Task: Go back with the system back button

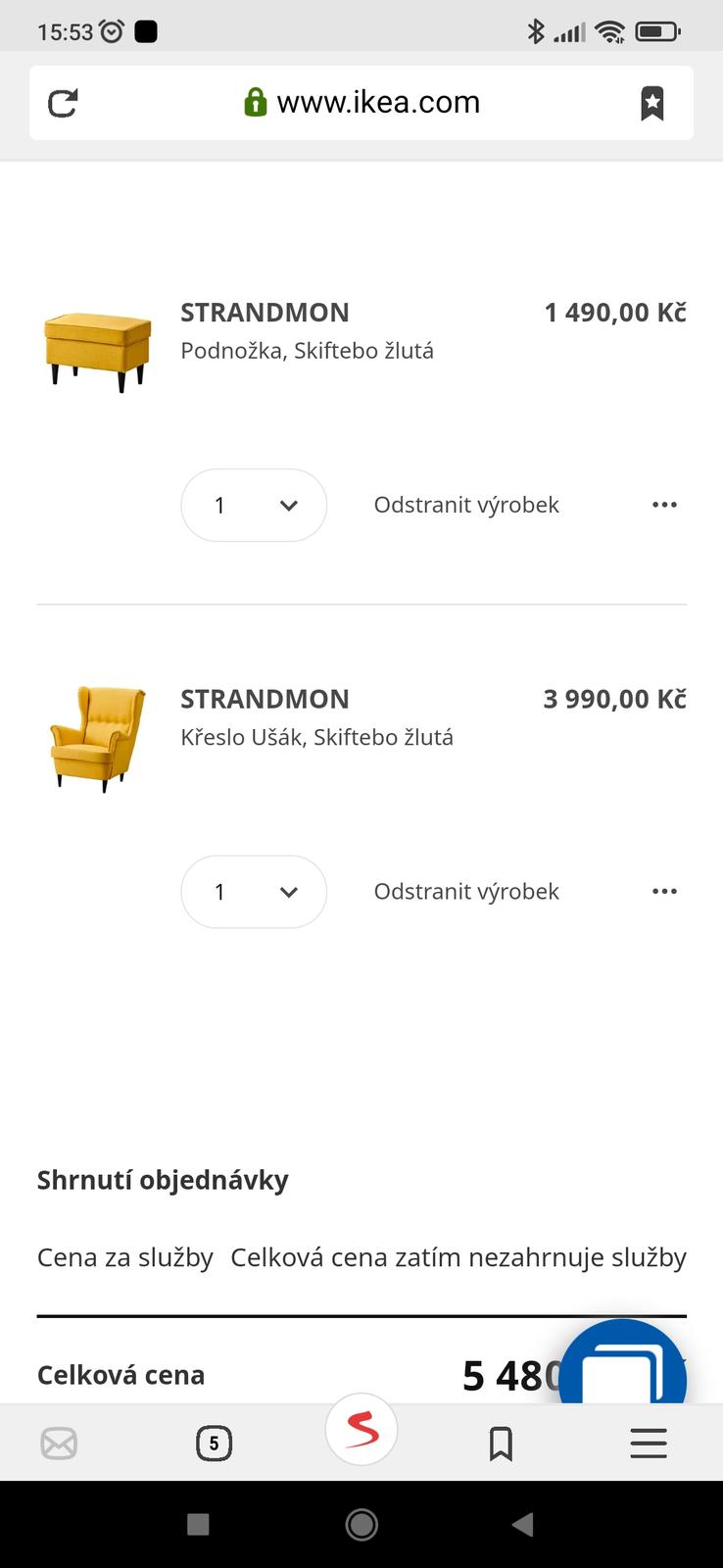Action: pyautogui.click(x=523, y=1524)
